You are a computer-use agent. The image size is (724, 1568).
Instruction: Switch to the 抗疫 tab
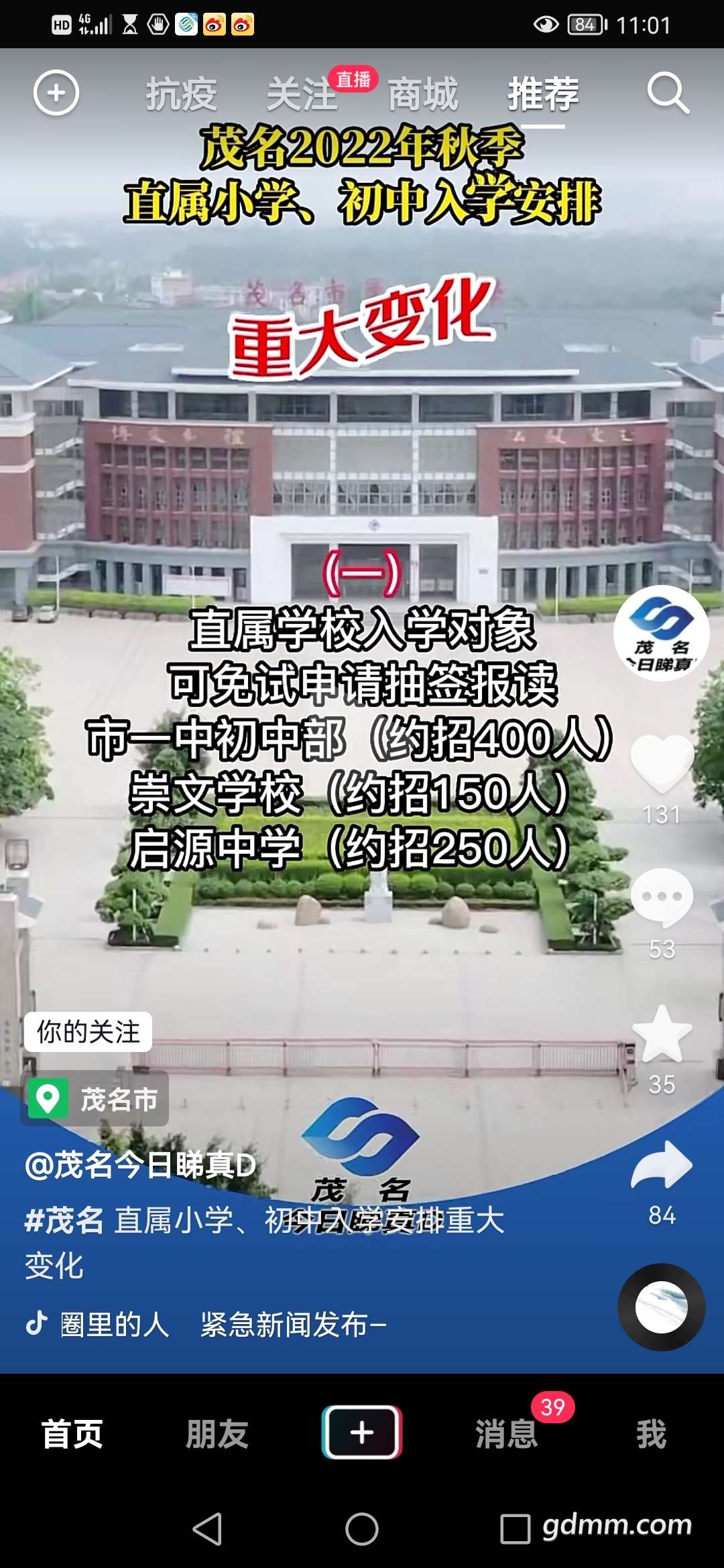181,94
